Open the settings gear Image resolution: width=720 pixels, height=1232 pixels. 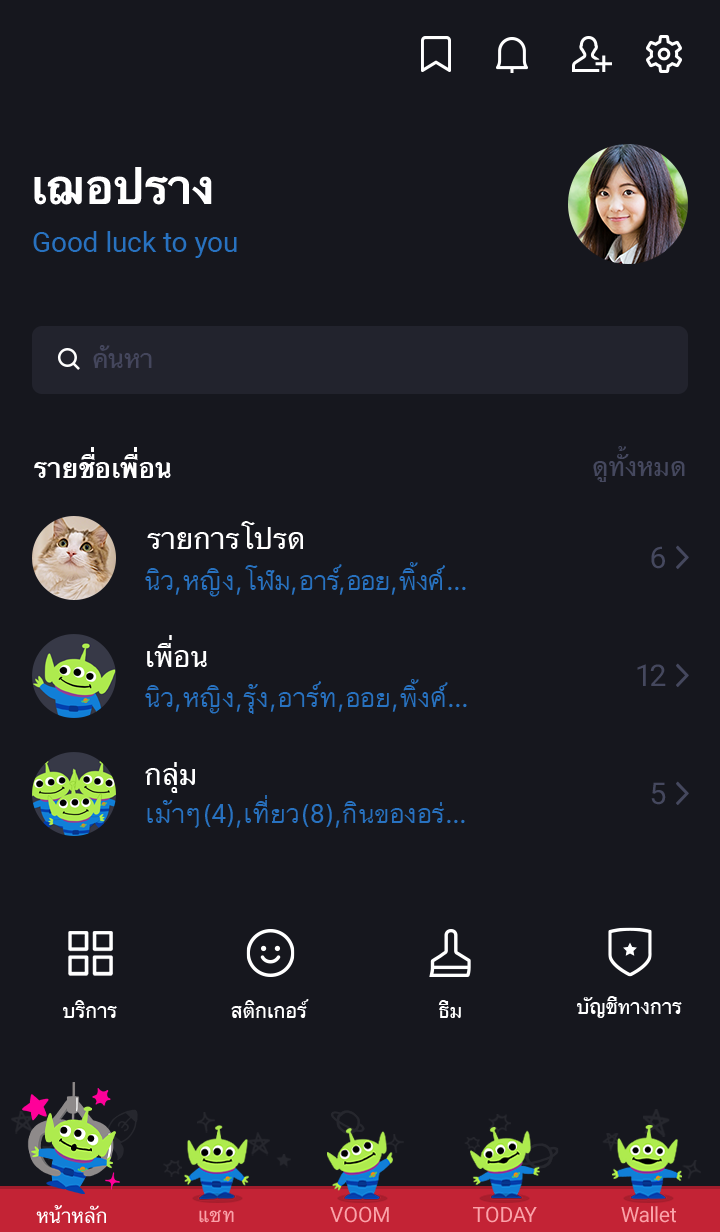point(664,55)
